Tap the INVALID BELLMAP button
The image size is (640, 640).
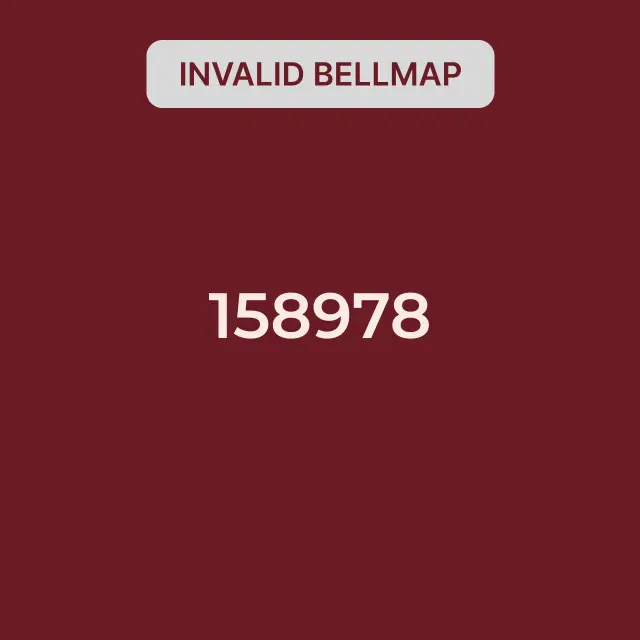(x=320, y=74)
